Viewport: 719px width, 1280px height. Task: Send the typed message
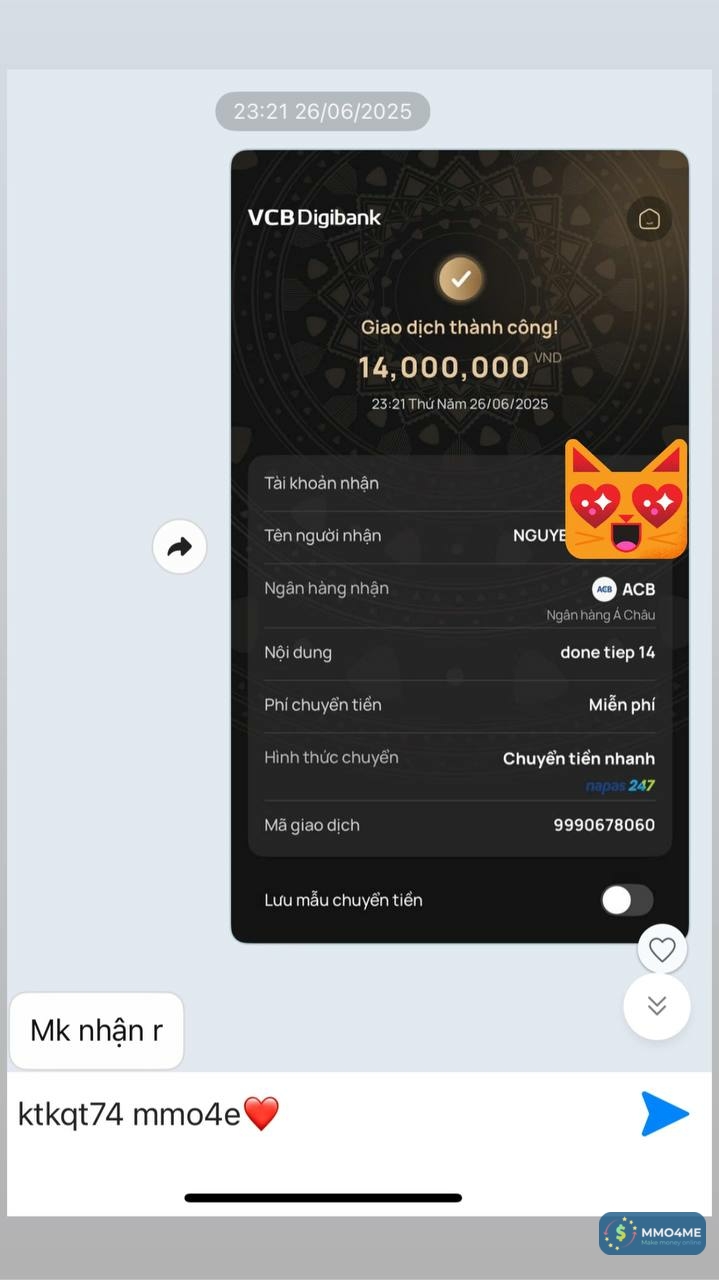(x=665, y=1114)
